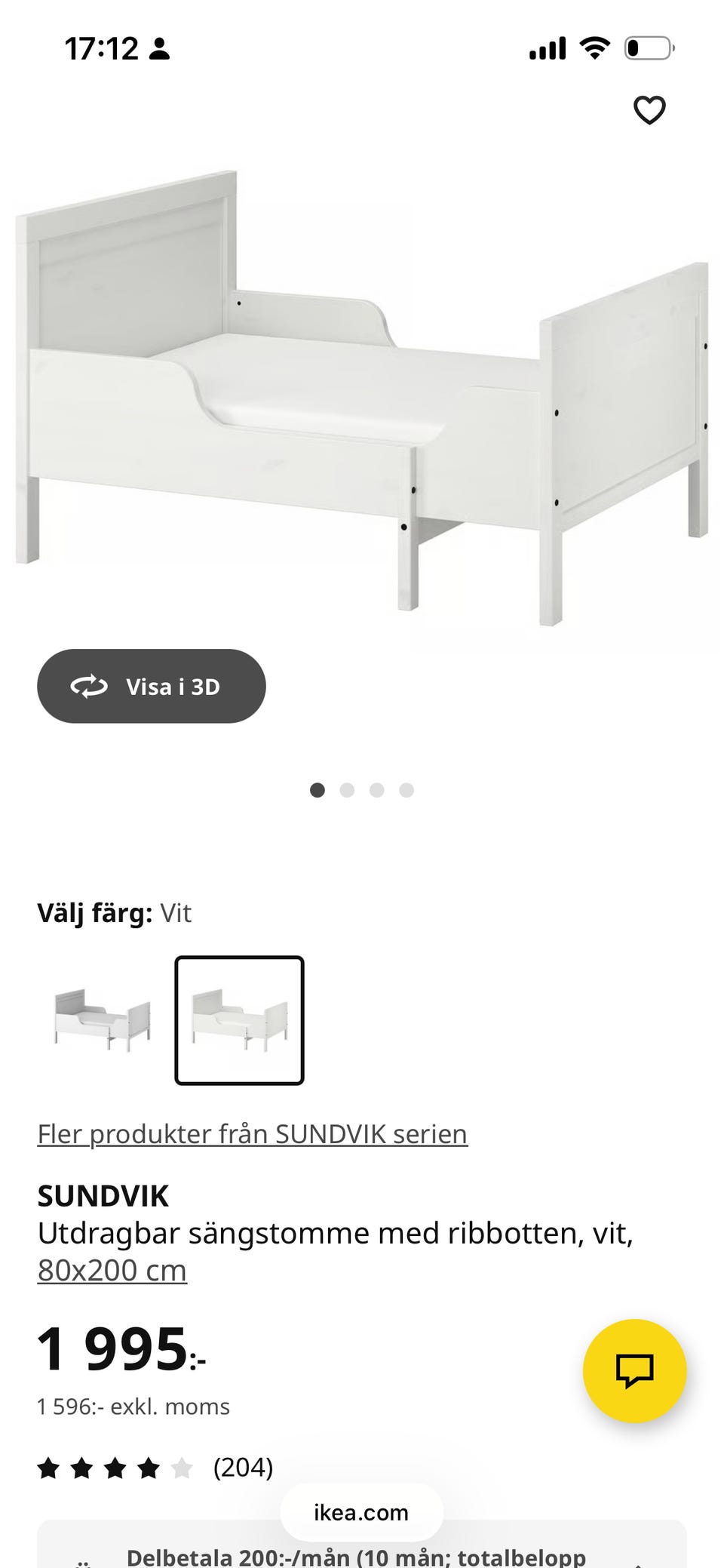View the 204 customer reviews
724x1568 pixels.
pos(242,1468)
